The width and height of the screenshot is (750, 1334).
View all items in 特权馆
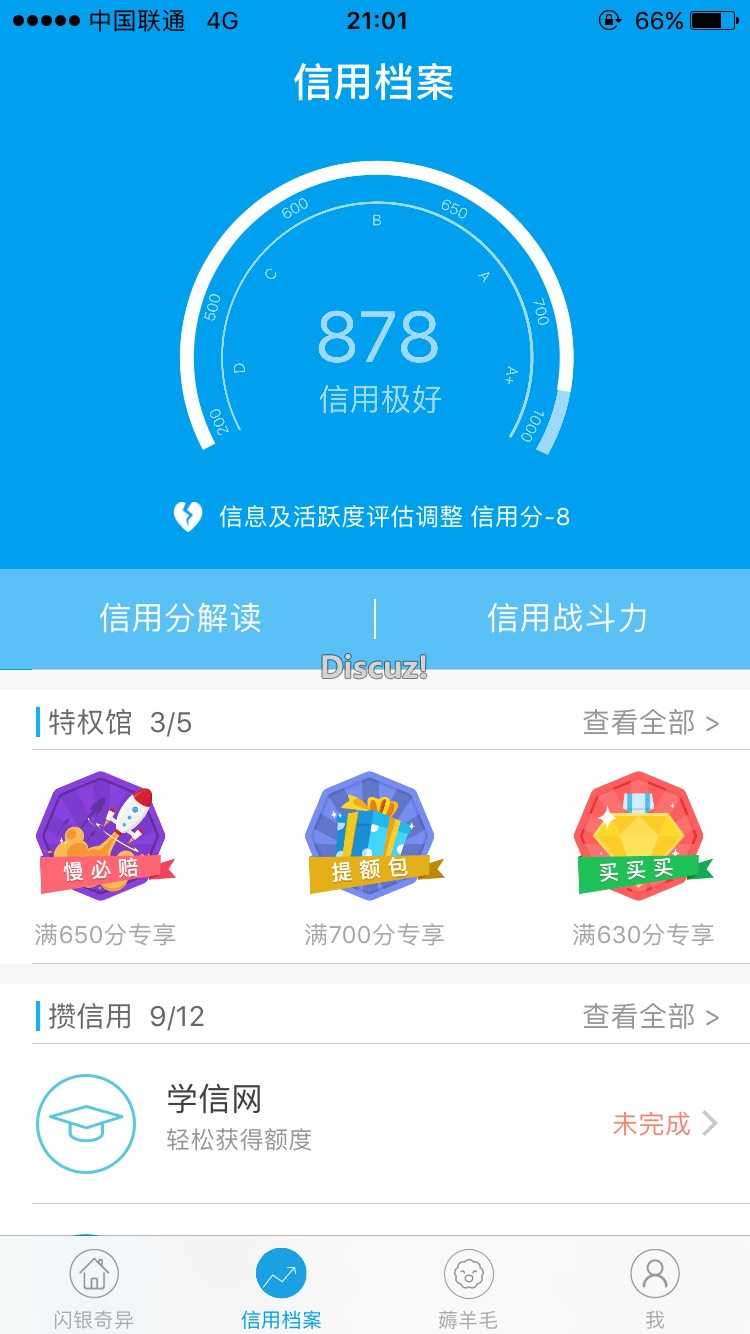[650, 722]
